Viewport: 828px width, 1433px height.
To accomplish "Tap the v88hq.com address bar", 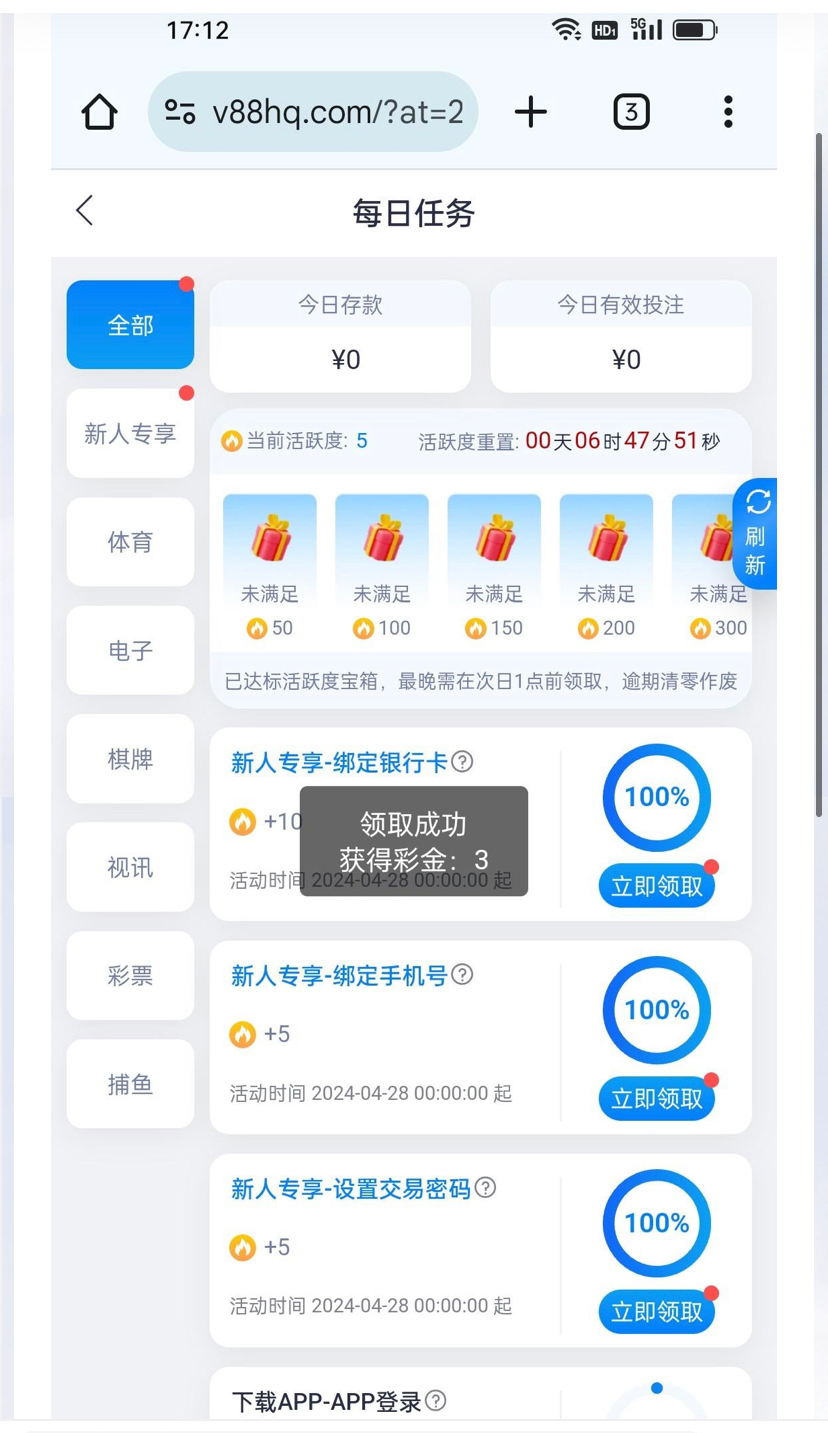I will tap(313, 112).
